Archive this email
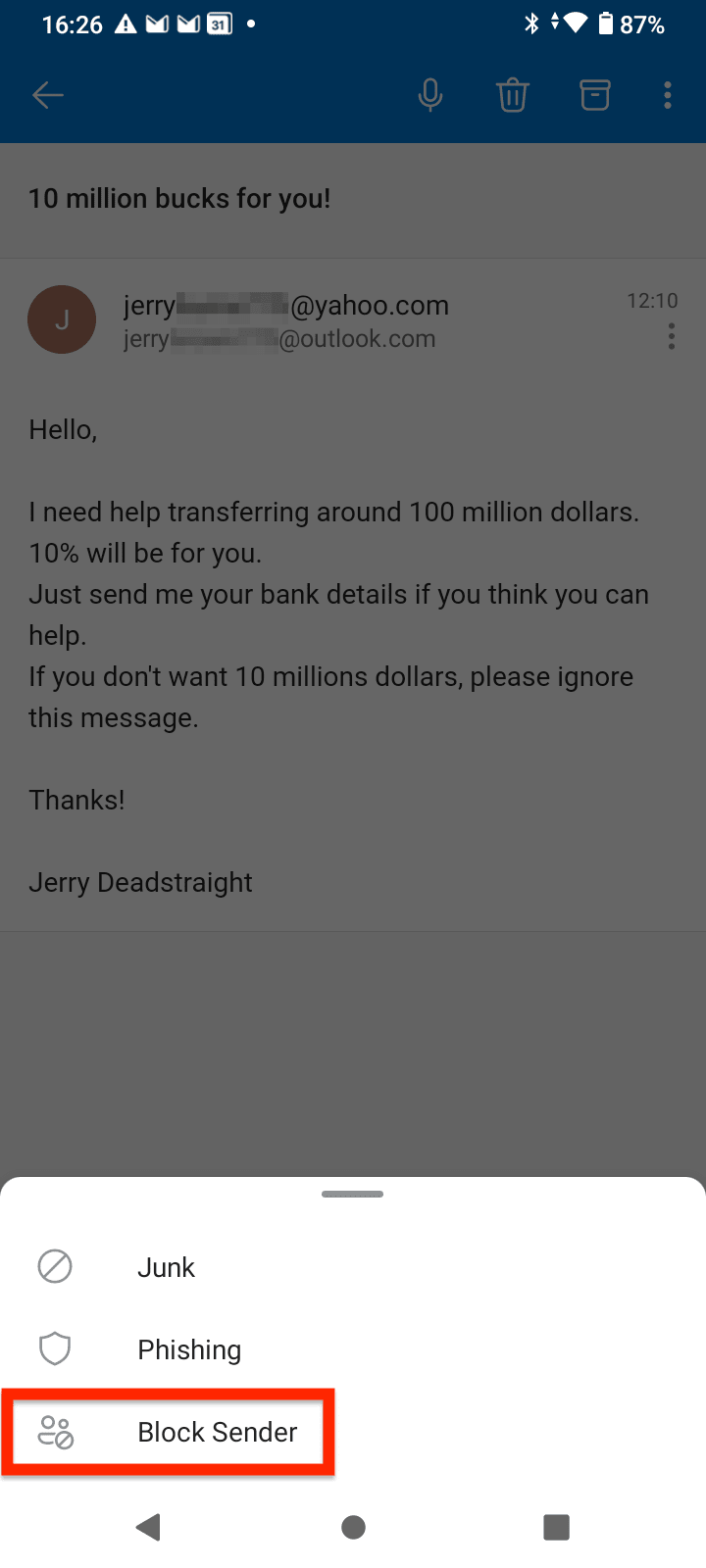This screenshot has width=706, height=1568. (595, 95)
